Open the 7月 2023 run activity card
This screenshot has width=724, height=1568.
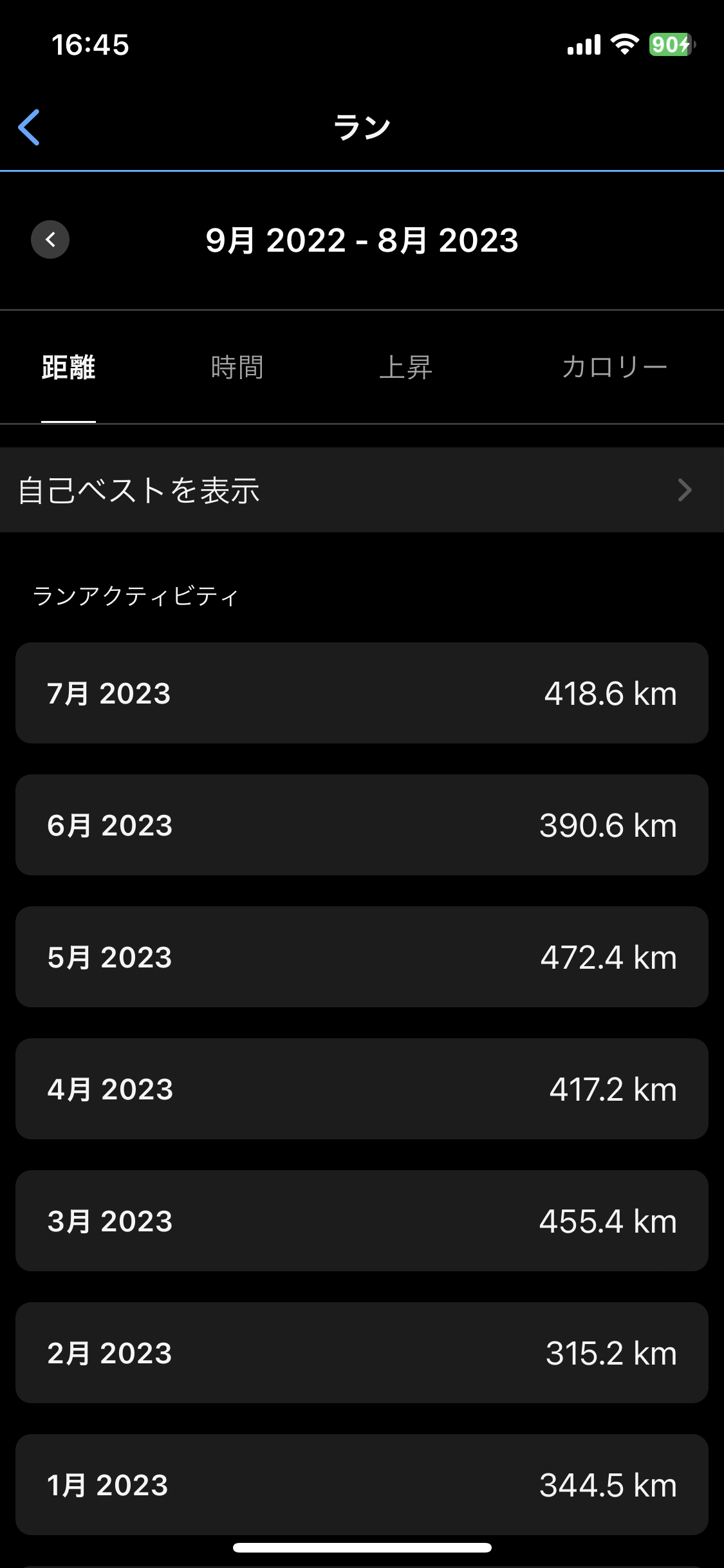(362, 693)
